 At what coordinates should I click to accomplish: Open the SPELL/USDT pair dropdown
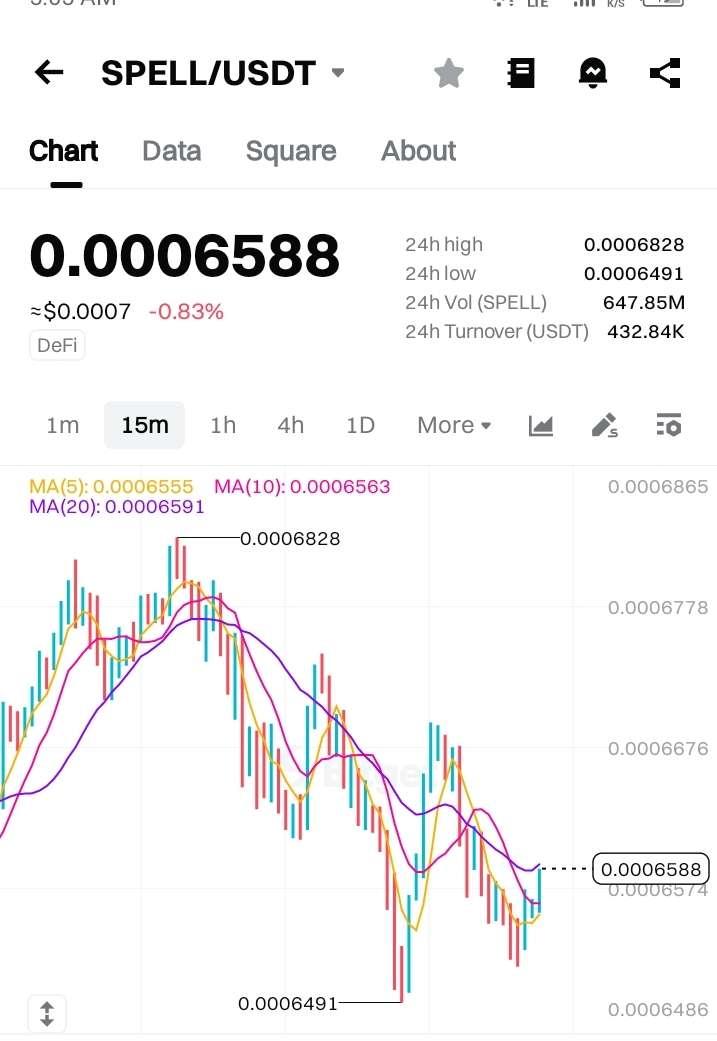click(x=337, y=73)
